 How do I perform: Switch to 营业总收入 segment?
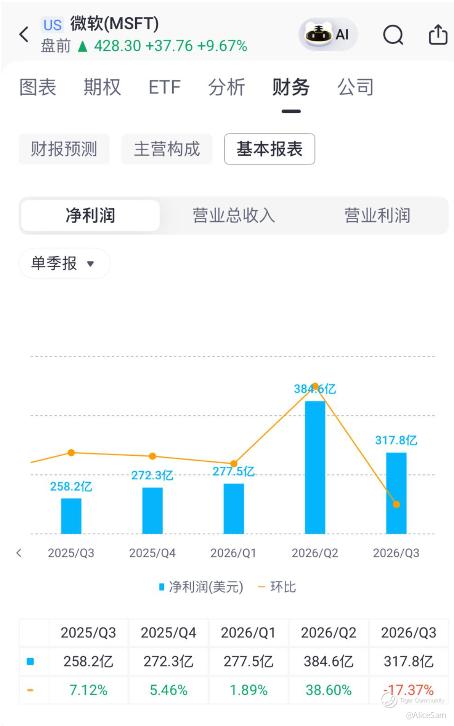234,215
